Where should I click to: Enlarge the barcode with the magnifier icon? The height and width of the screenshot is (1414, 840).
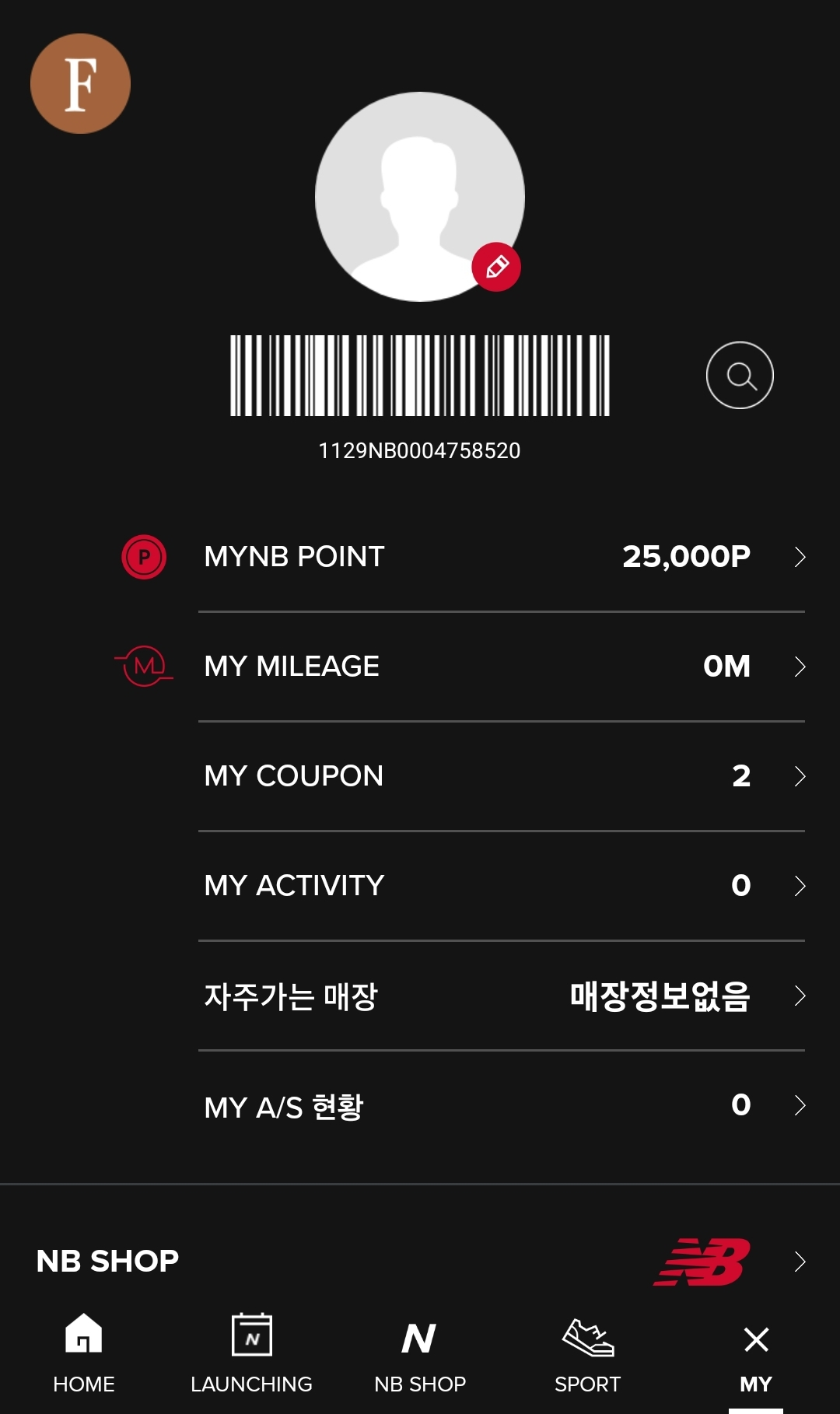(740, 375)
